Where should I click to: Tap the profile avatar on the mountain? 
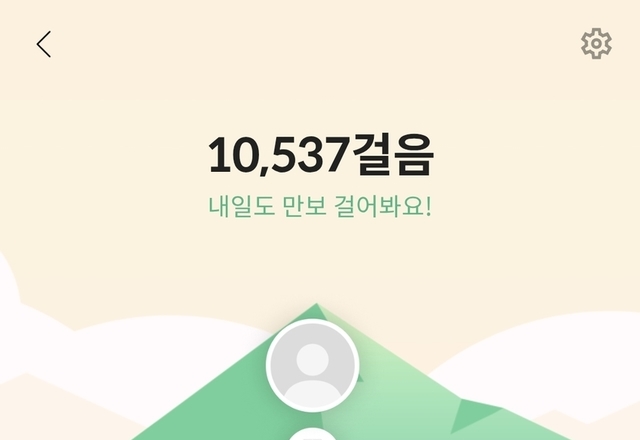click(313, 366)
